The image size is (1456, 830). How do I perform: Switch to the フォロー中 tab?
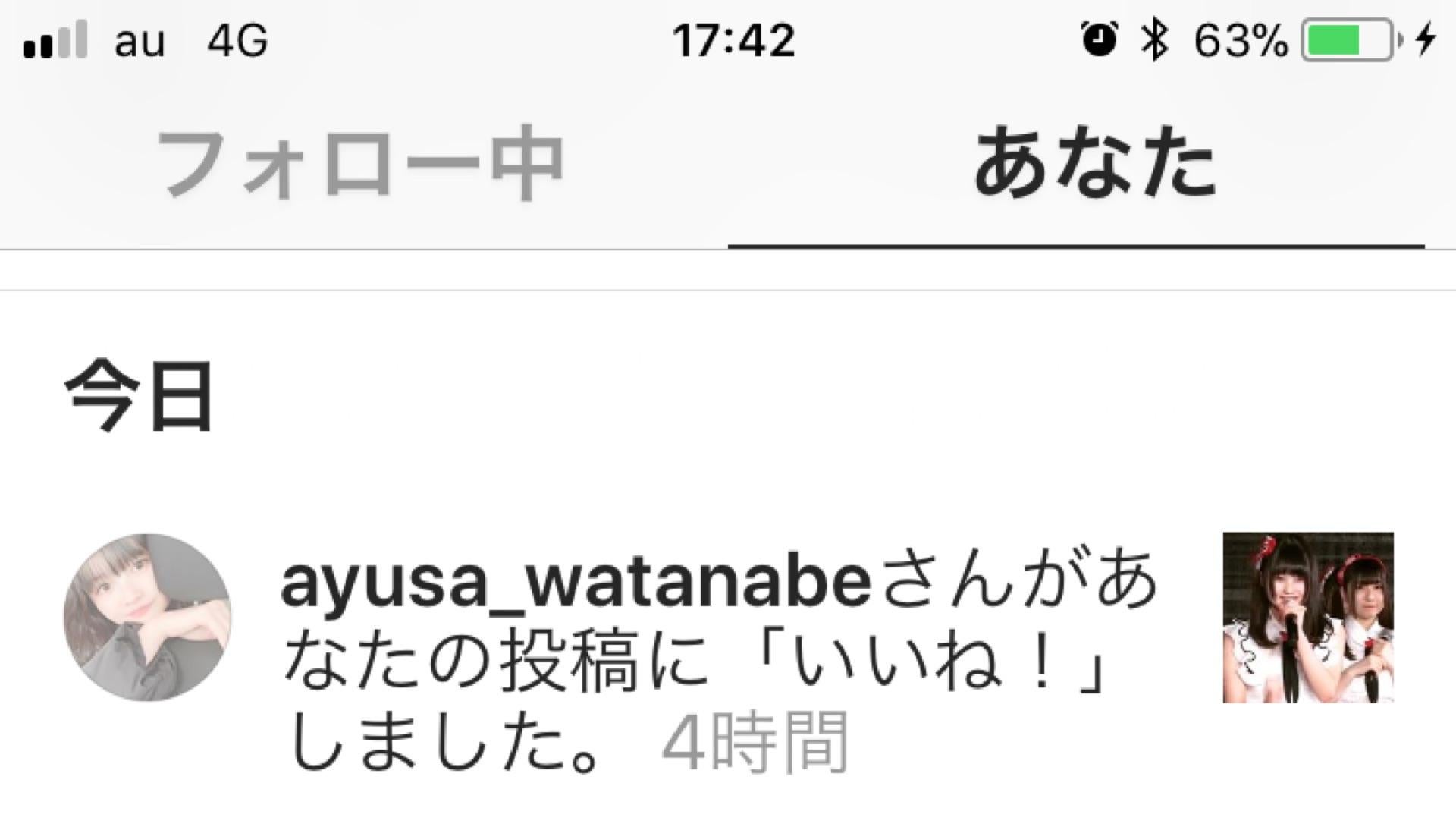tap(359, 165)
